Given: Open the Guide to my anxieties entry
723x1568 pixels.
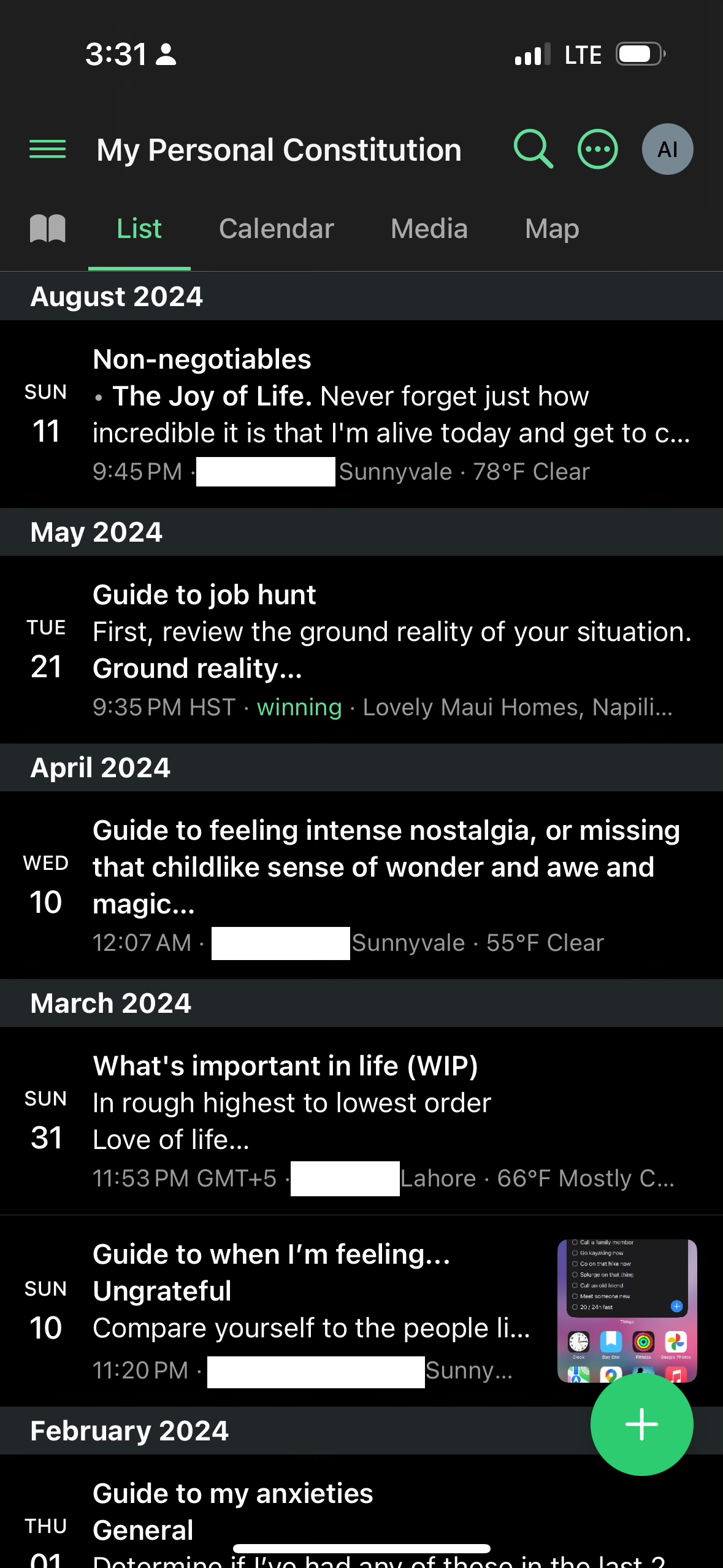Looking at the screenshot, I should (x=361, y=1511).
